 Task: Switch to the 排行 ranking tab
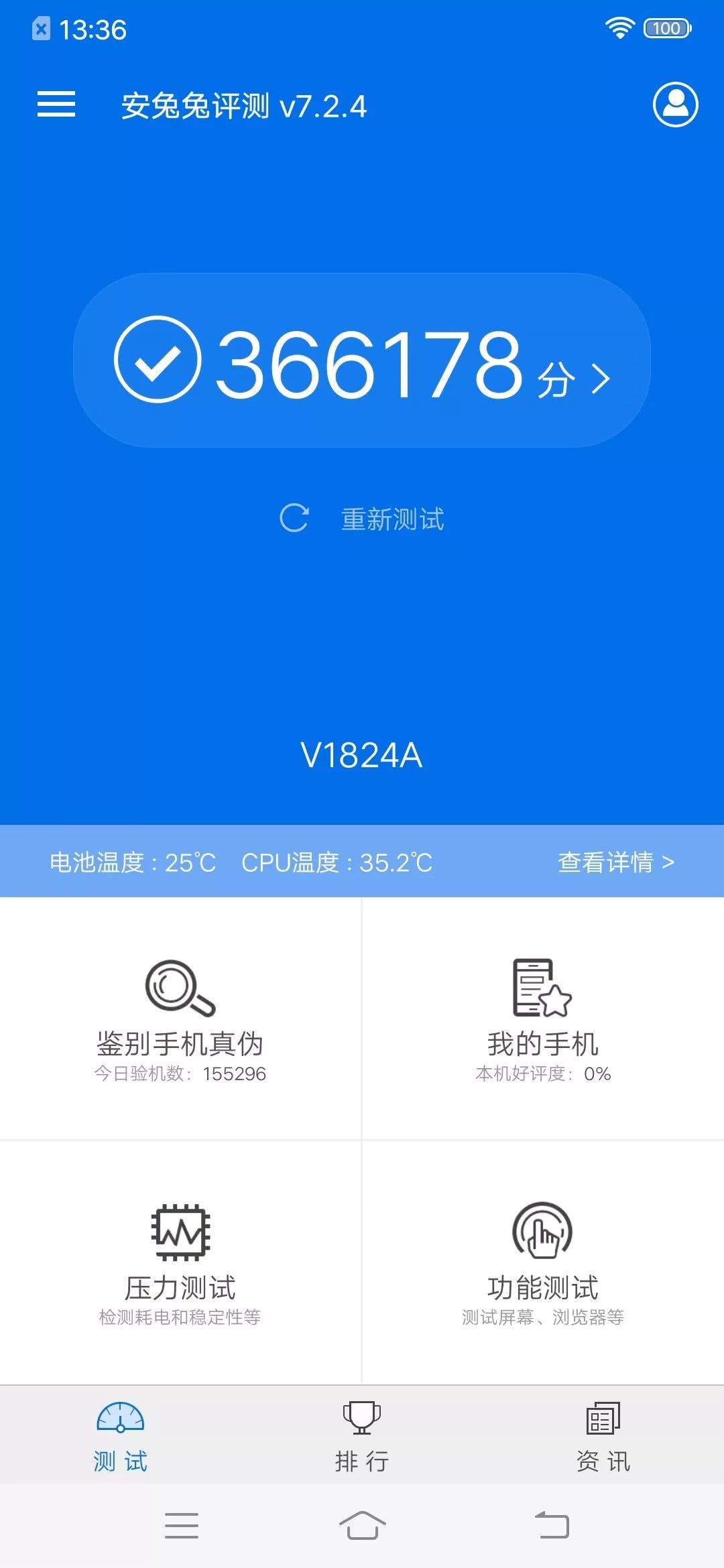coord(362,1435)
